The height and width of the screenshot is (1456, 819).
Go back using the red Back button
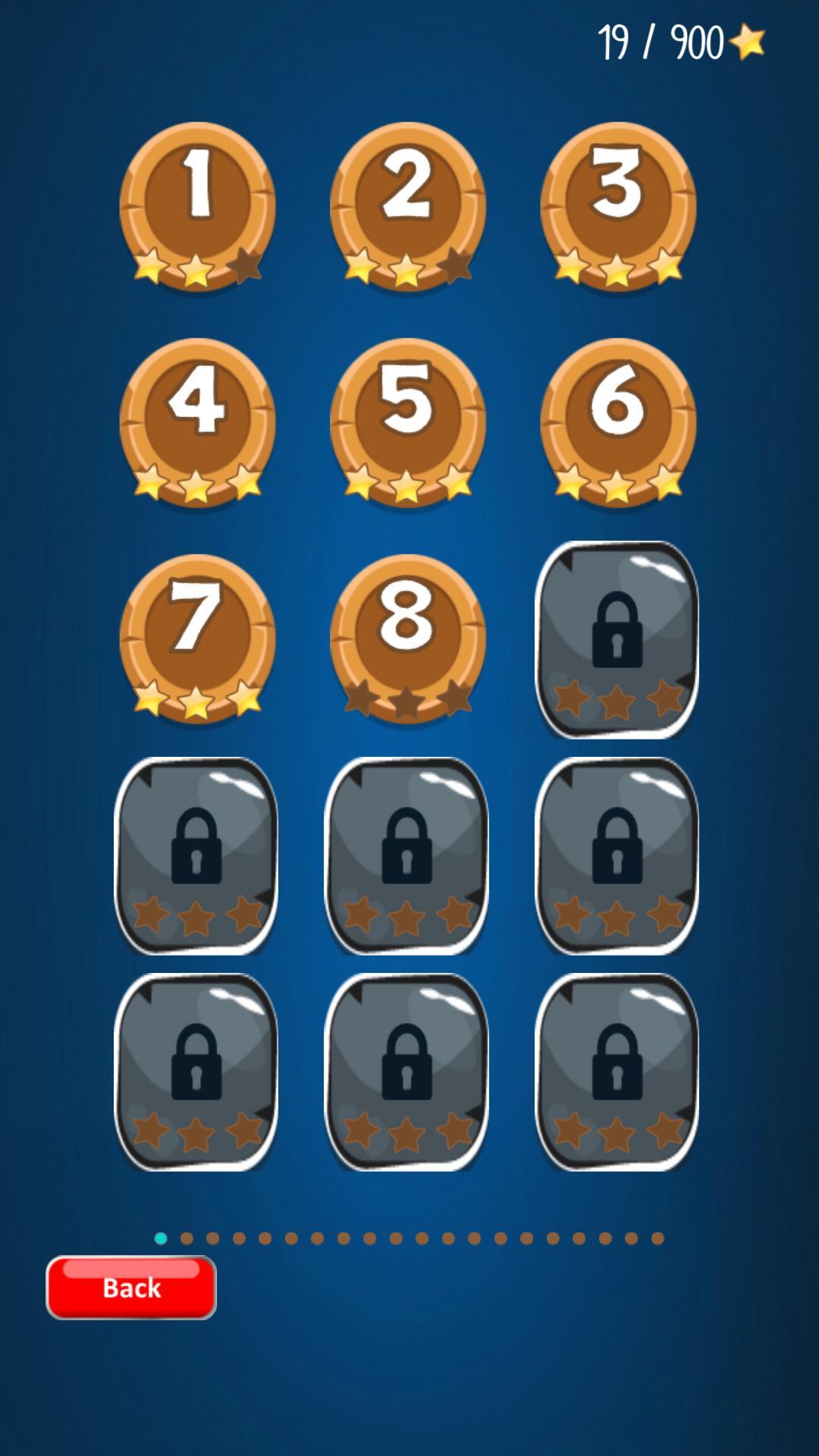131,1288
